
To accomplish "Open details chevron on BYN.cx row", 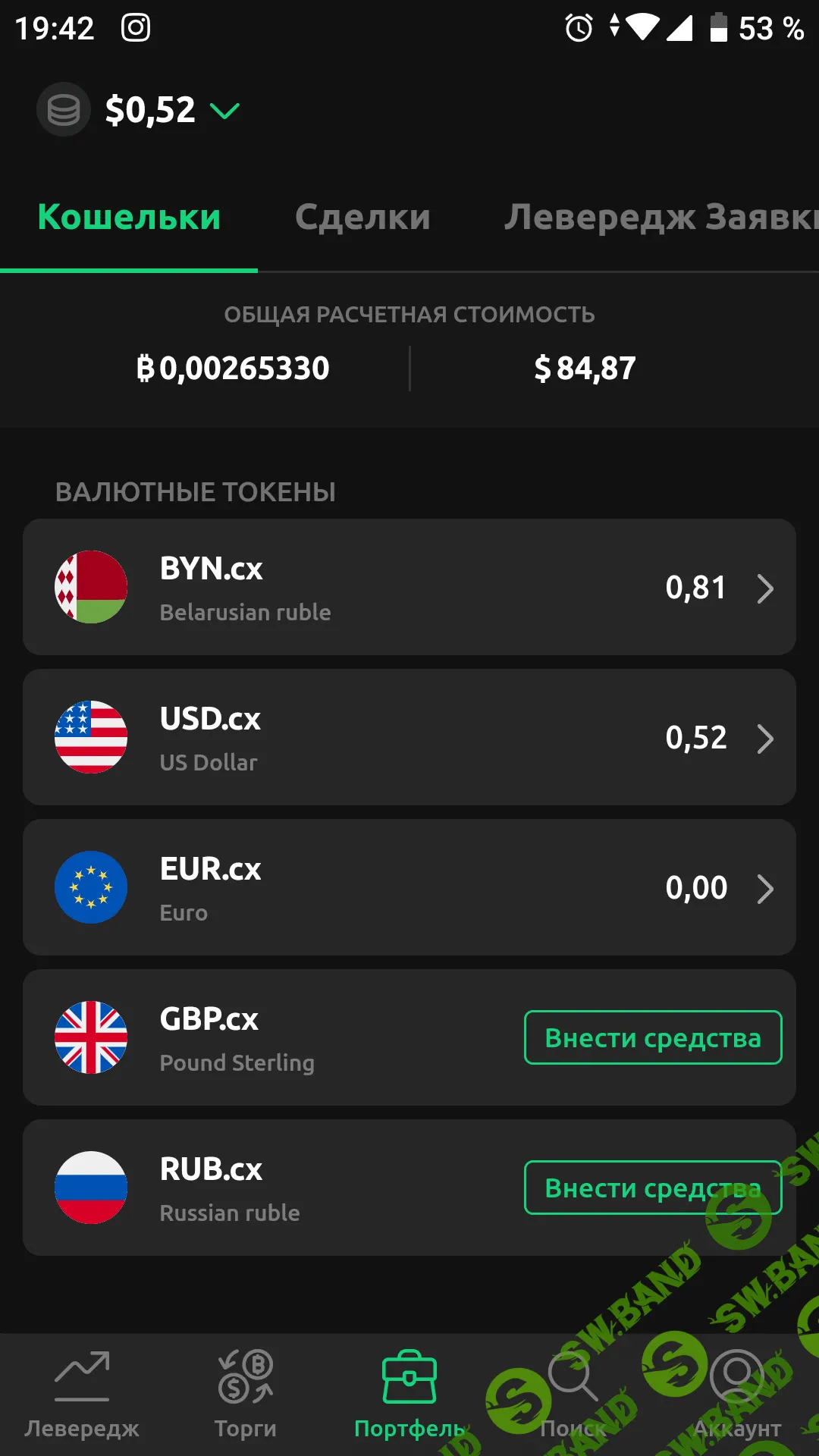I will click(x=766, y=587).
